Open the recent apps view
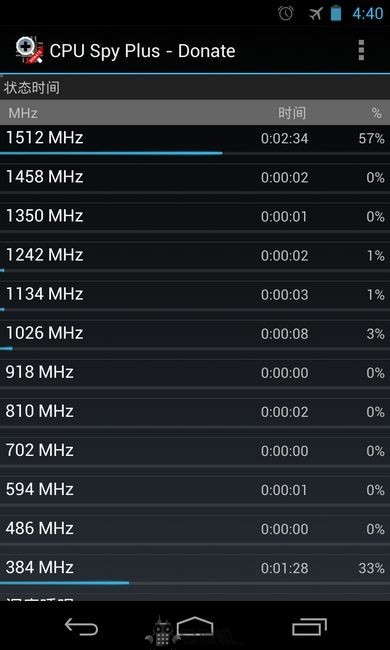Screen dimensions: 390x650 [x=309, y=627]
